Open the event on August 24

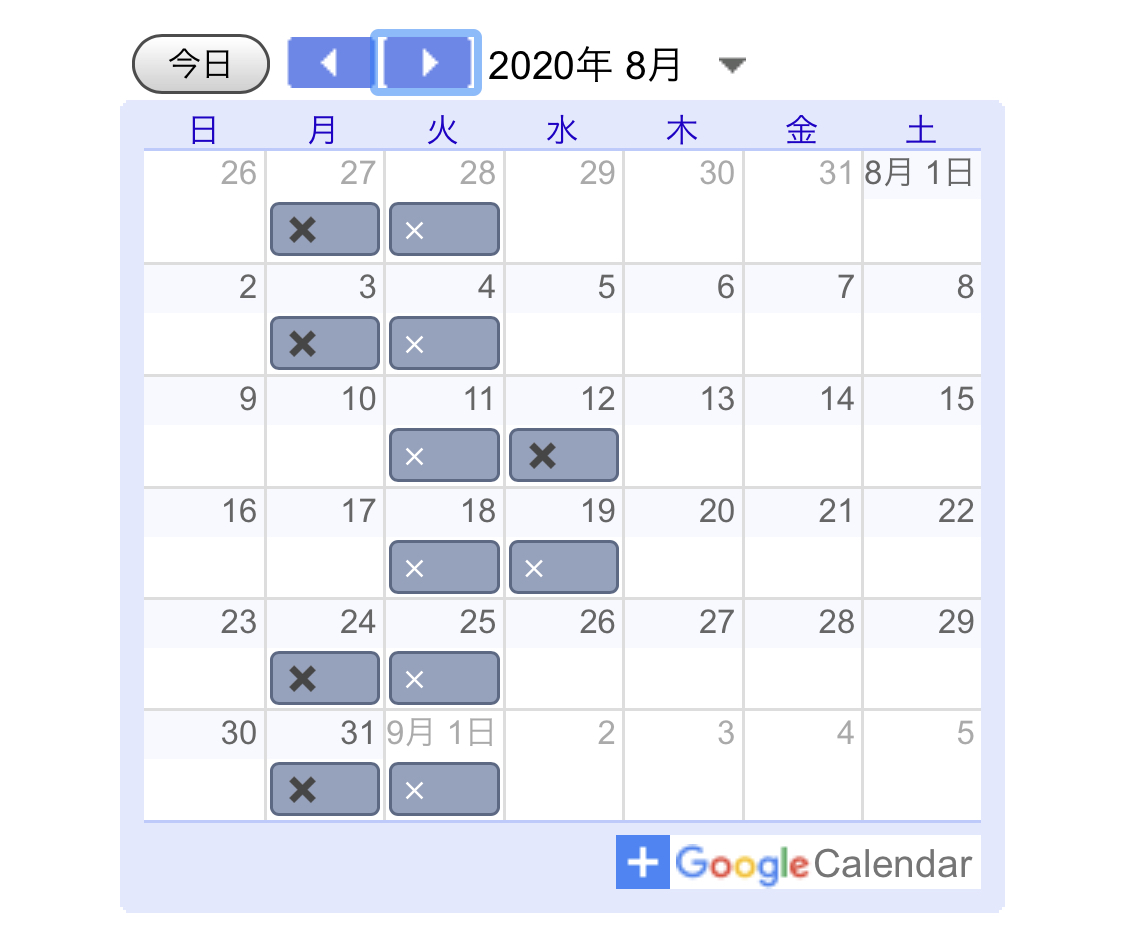[325, 679]
